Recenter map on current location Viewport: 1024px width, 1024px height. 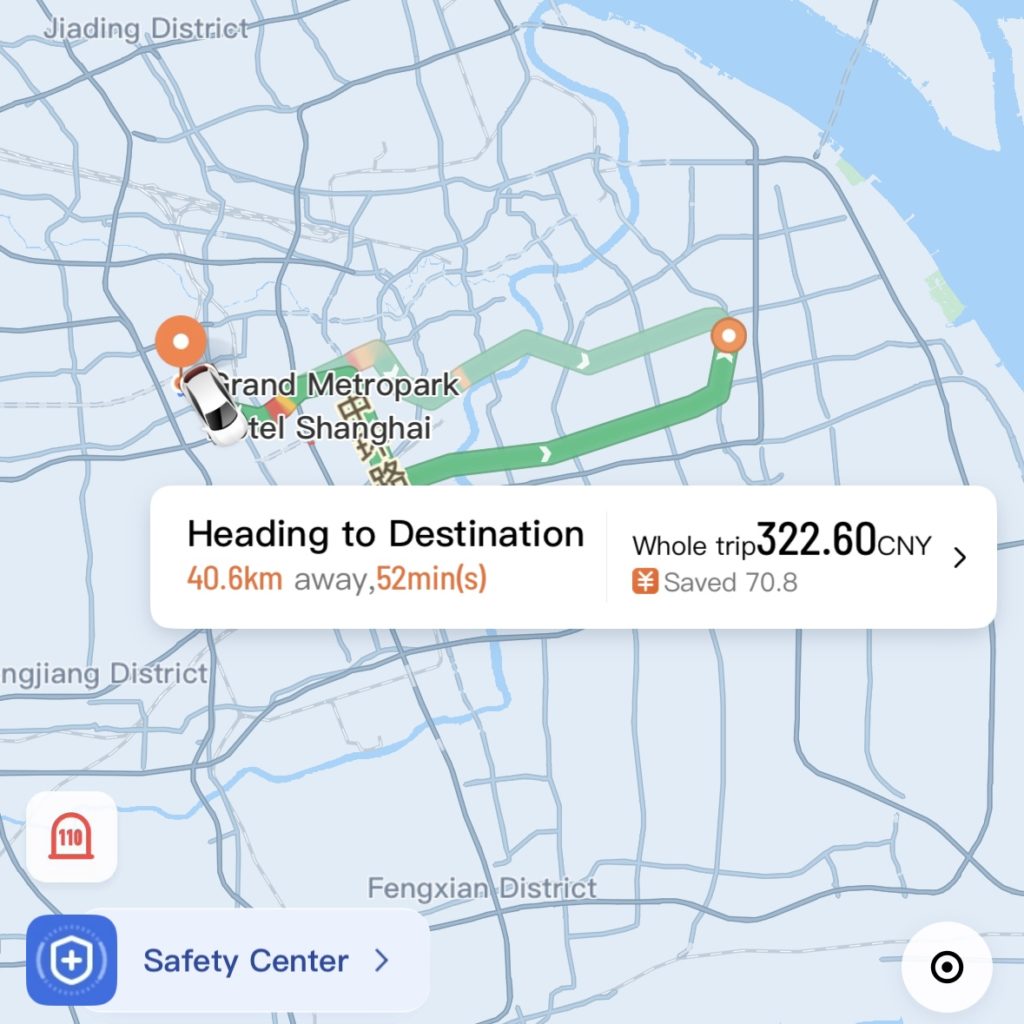pos(946,967)
